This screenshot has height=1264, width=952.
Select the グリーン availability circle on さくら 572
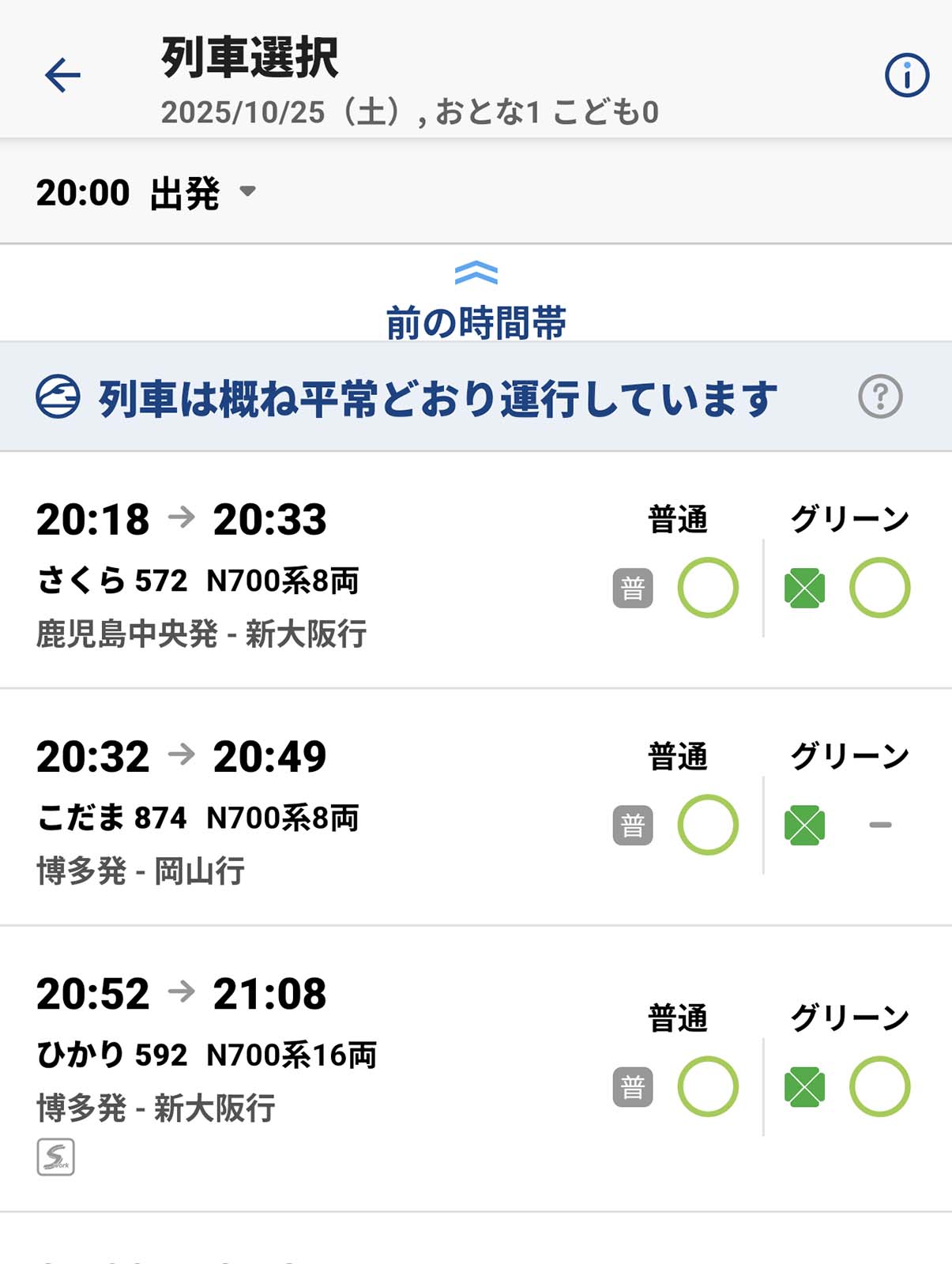(879, 588)
